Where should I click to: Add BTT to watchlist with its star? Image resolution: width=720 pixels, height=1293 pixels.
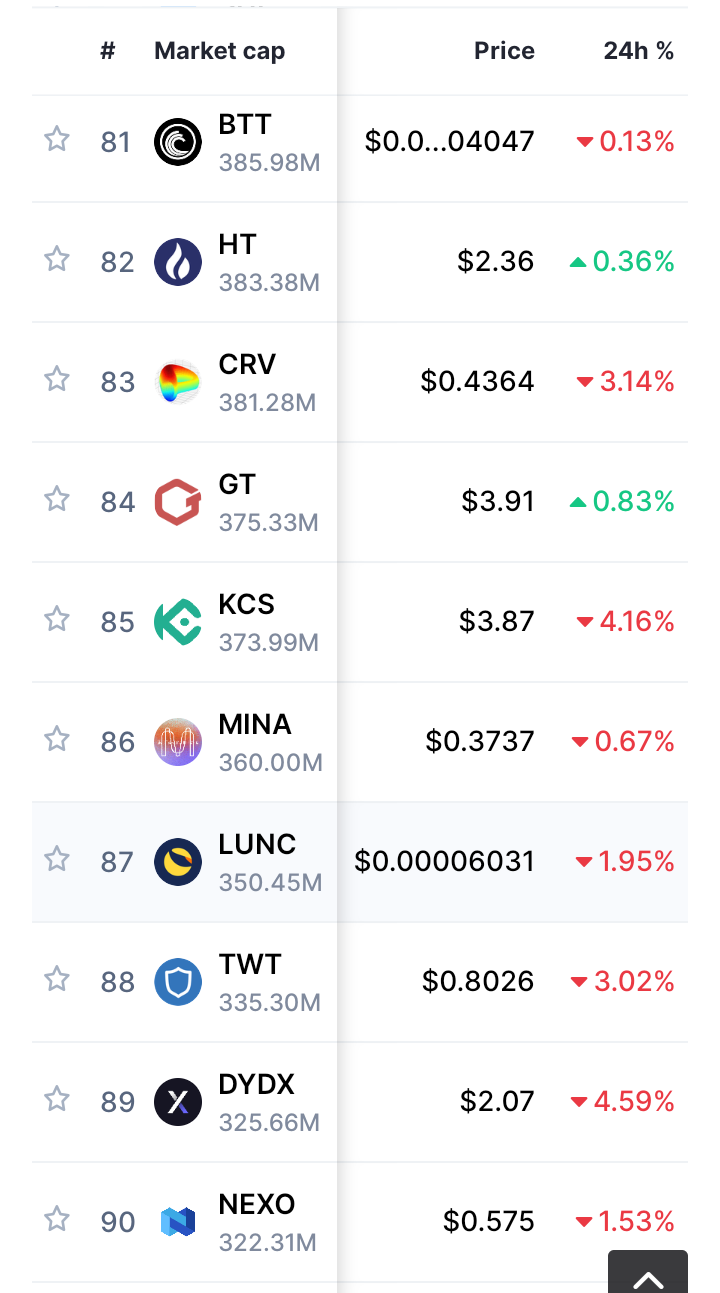[57, 139]
